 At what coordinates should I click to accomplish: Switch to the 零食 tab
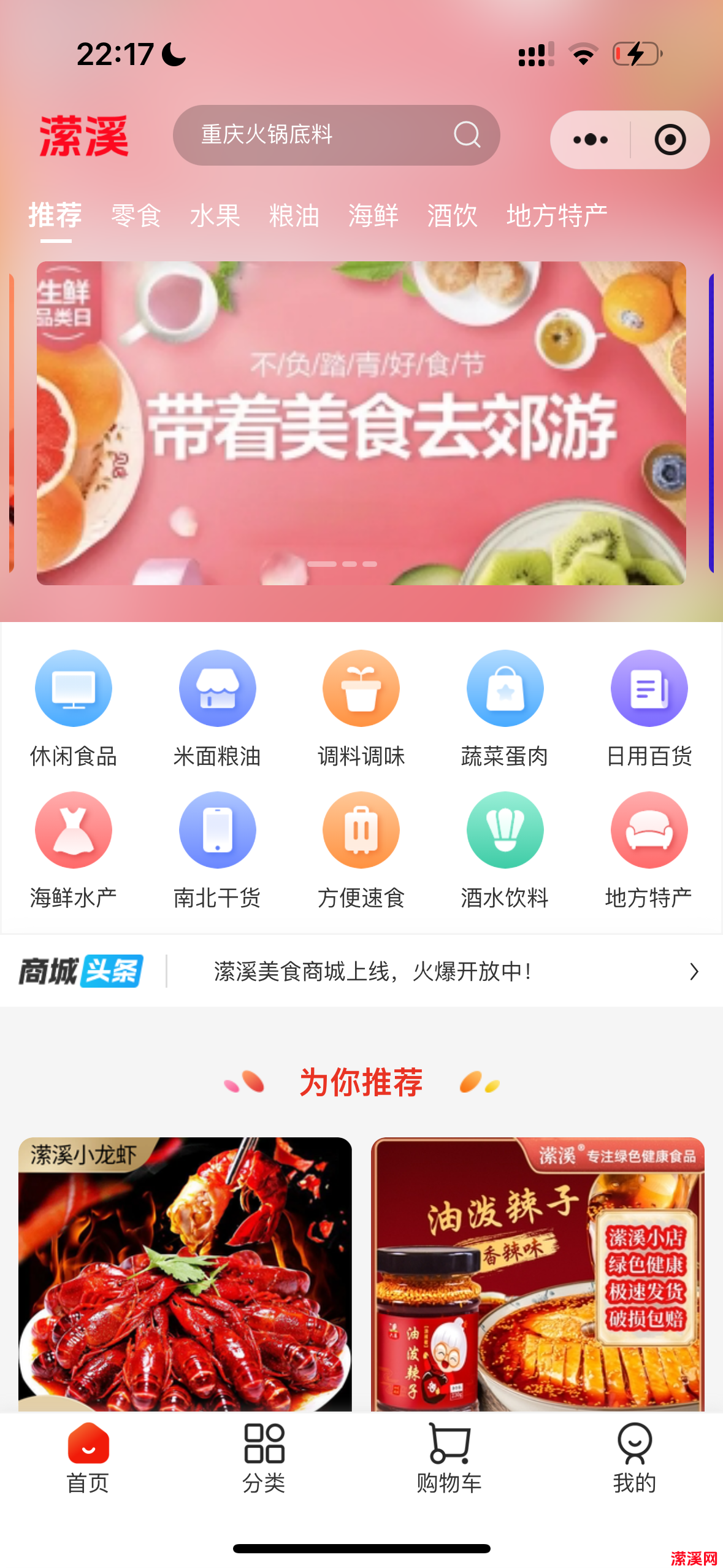[x=136, y=216]
